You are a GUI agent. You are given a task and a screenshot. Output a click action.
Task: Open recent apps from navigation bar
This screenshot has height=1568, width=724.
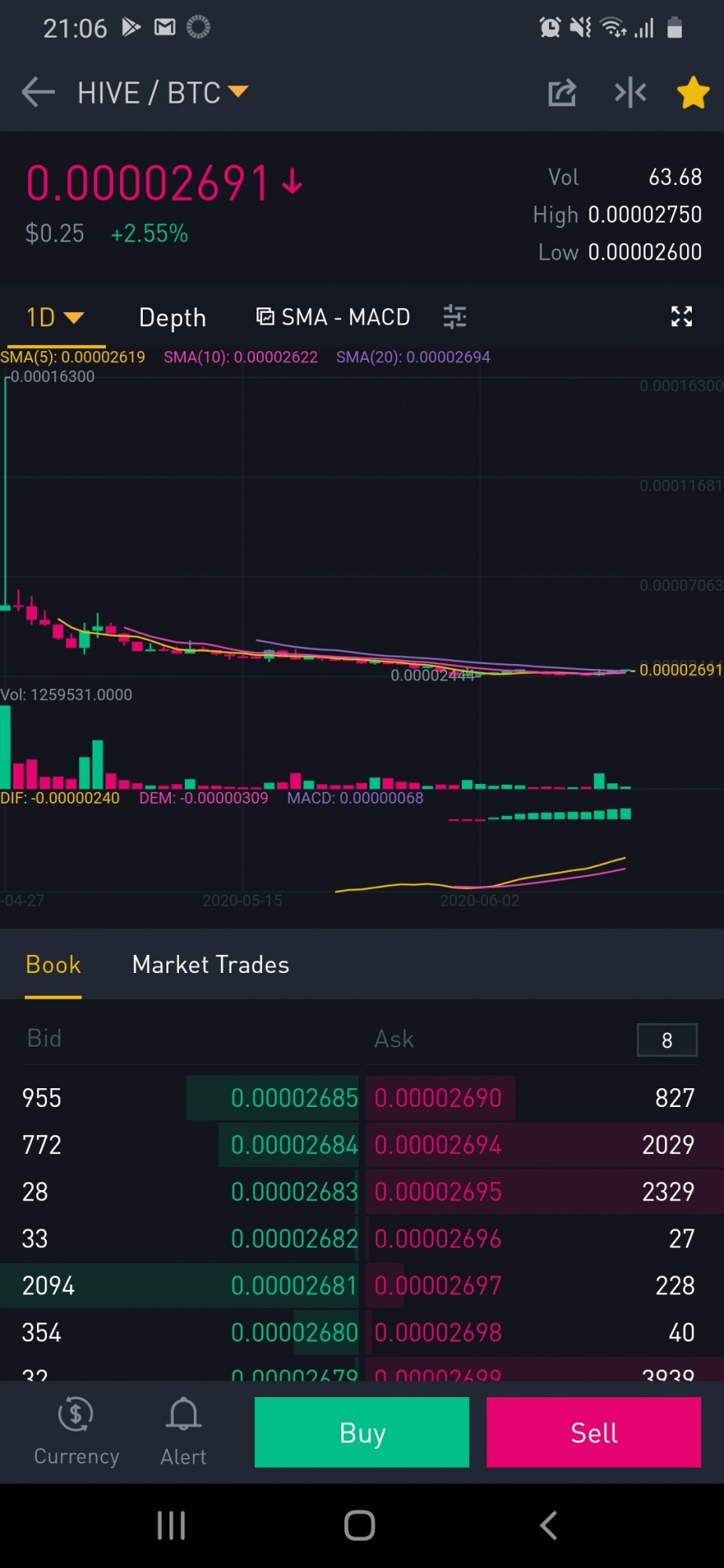pyautogui.click(x=171, y=1526)
